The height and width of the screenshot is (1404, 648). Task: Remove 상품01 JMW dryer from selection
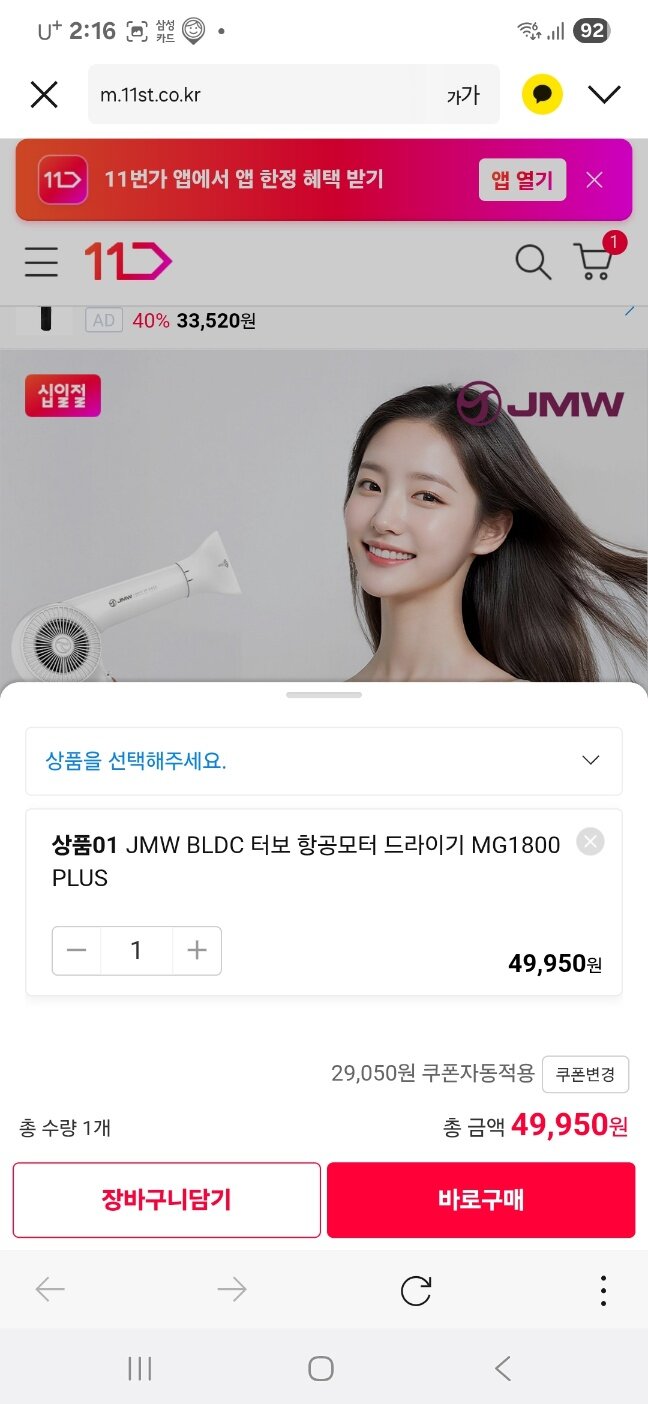tap(590, 842)
